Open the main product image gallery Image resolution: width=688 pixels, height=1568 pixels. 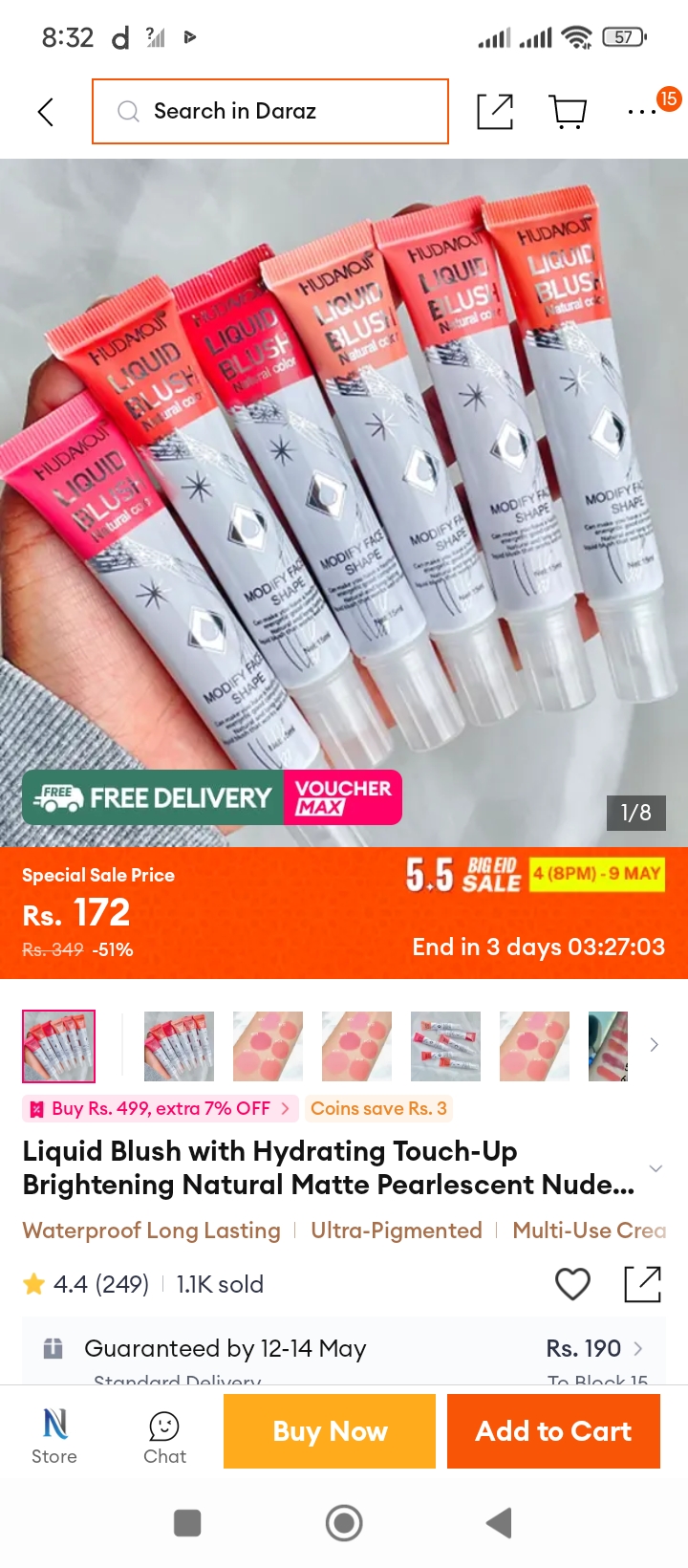pyautogui.click(x=344, y=502)
